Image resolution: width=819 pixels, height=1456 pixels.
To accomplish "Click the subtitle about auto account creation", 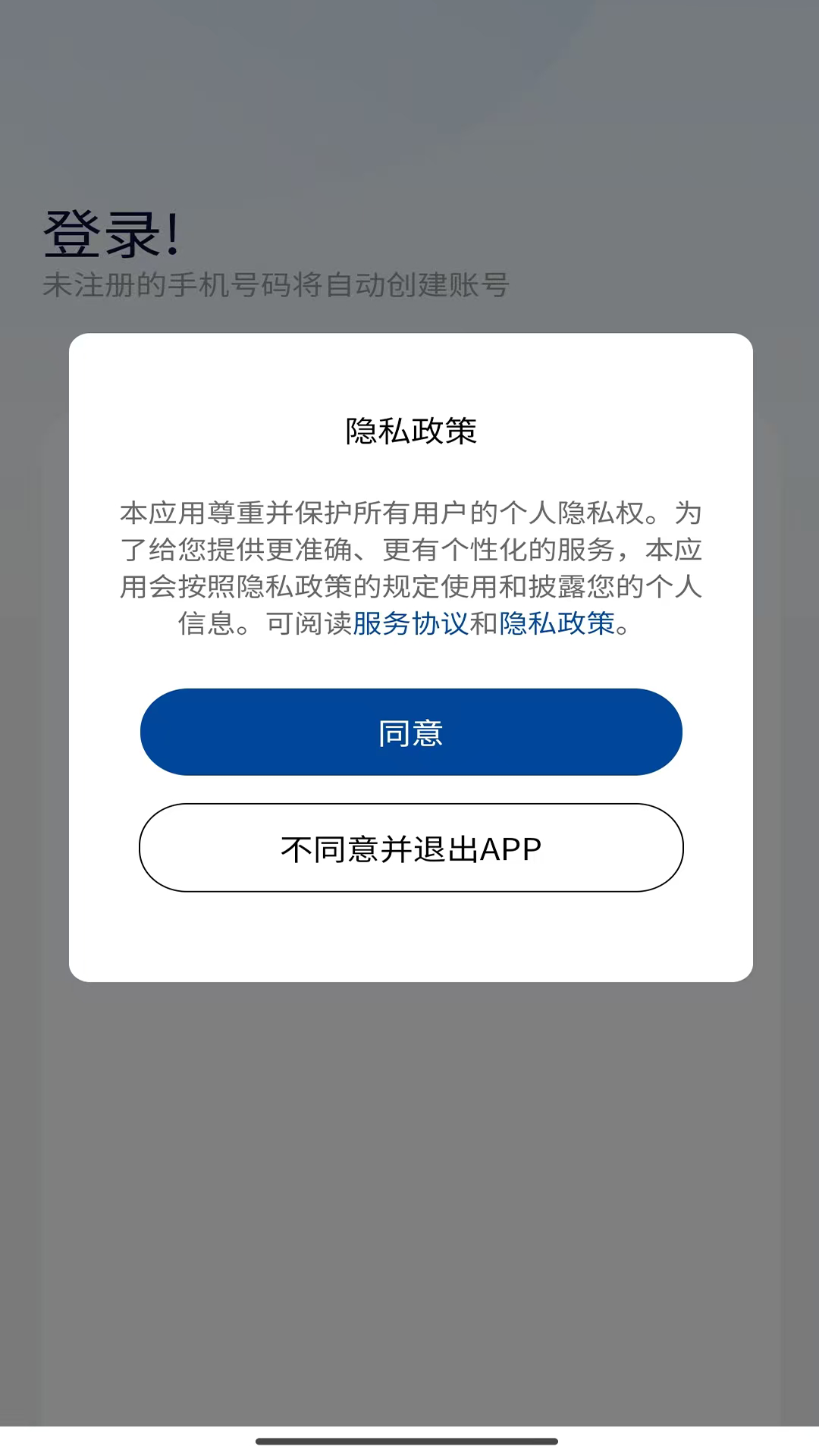I will tap(278, 285).
